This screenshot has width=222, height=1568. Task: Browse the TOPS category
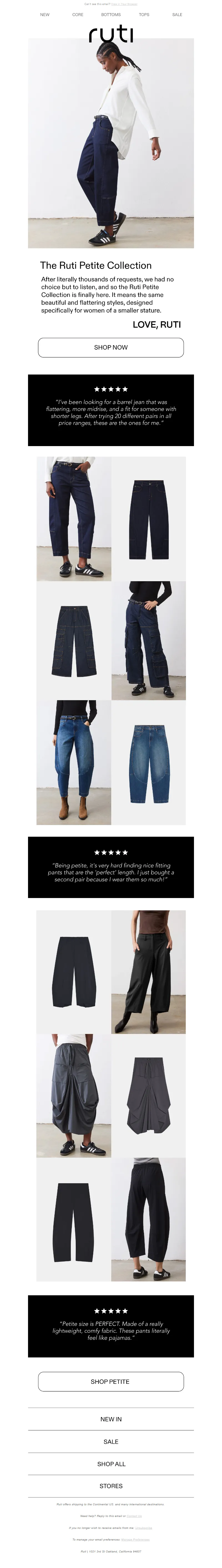pos(143,15)
